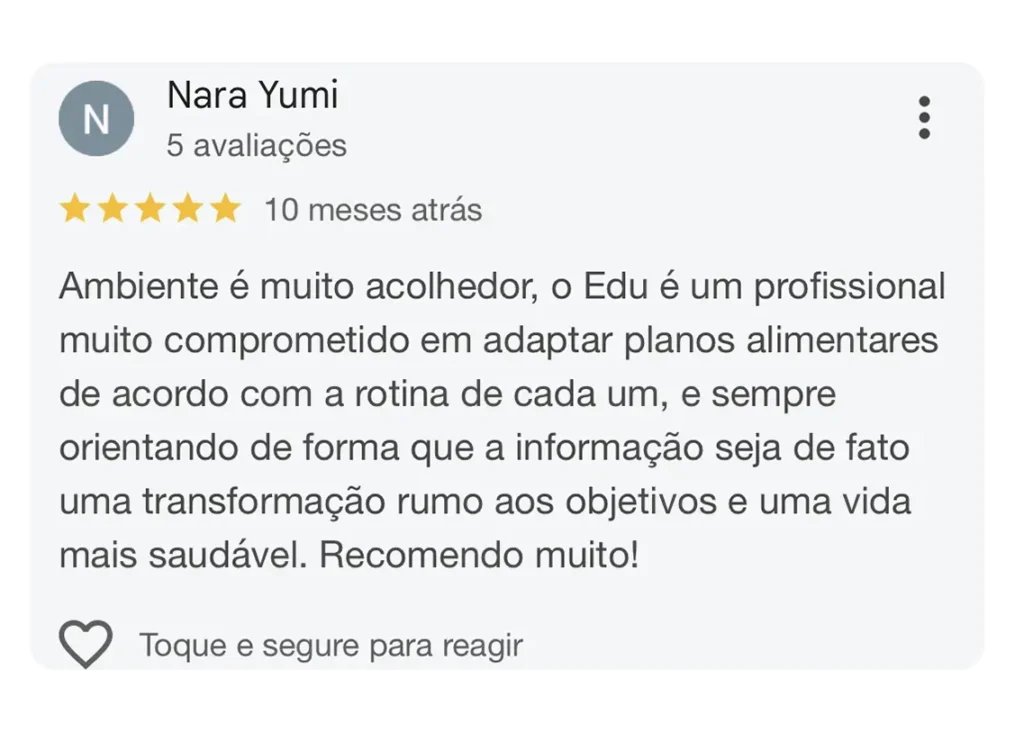The height and width of the screenshot is (733, 1024).
Task: Open Nara Yumi's reviewer profile
Action: pyautogui.click(x=252, y=96)
